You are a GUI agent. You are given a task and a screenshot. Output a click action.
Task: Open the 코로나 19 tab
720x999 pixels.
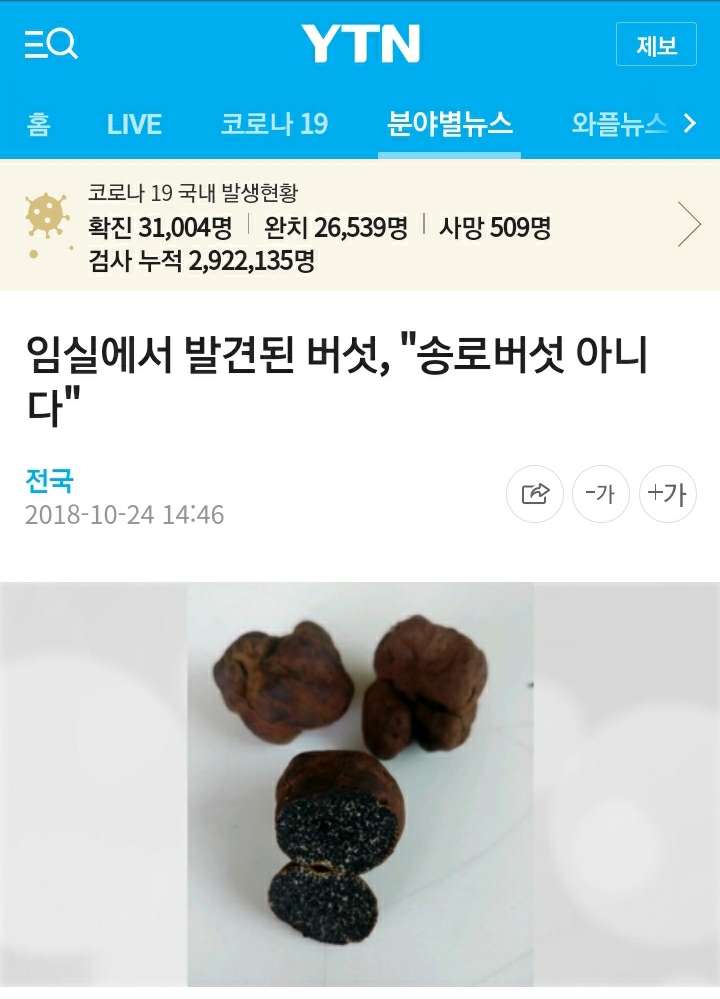(x=275, y=124)
